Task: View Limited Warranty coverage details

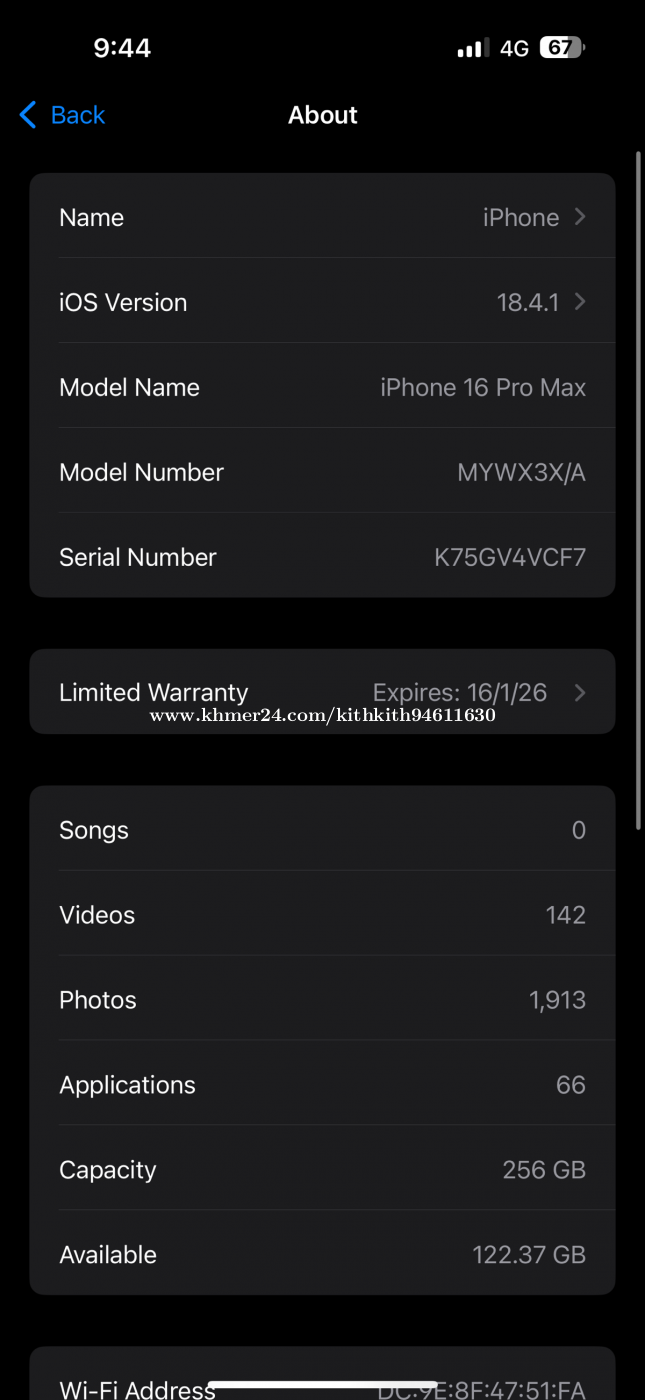Action: point(322,692)
